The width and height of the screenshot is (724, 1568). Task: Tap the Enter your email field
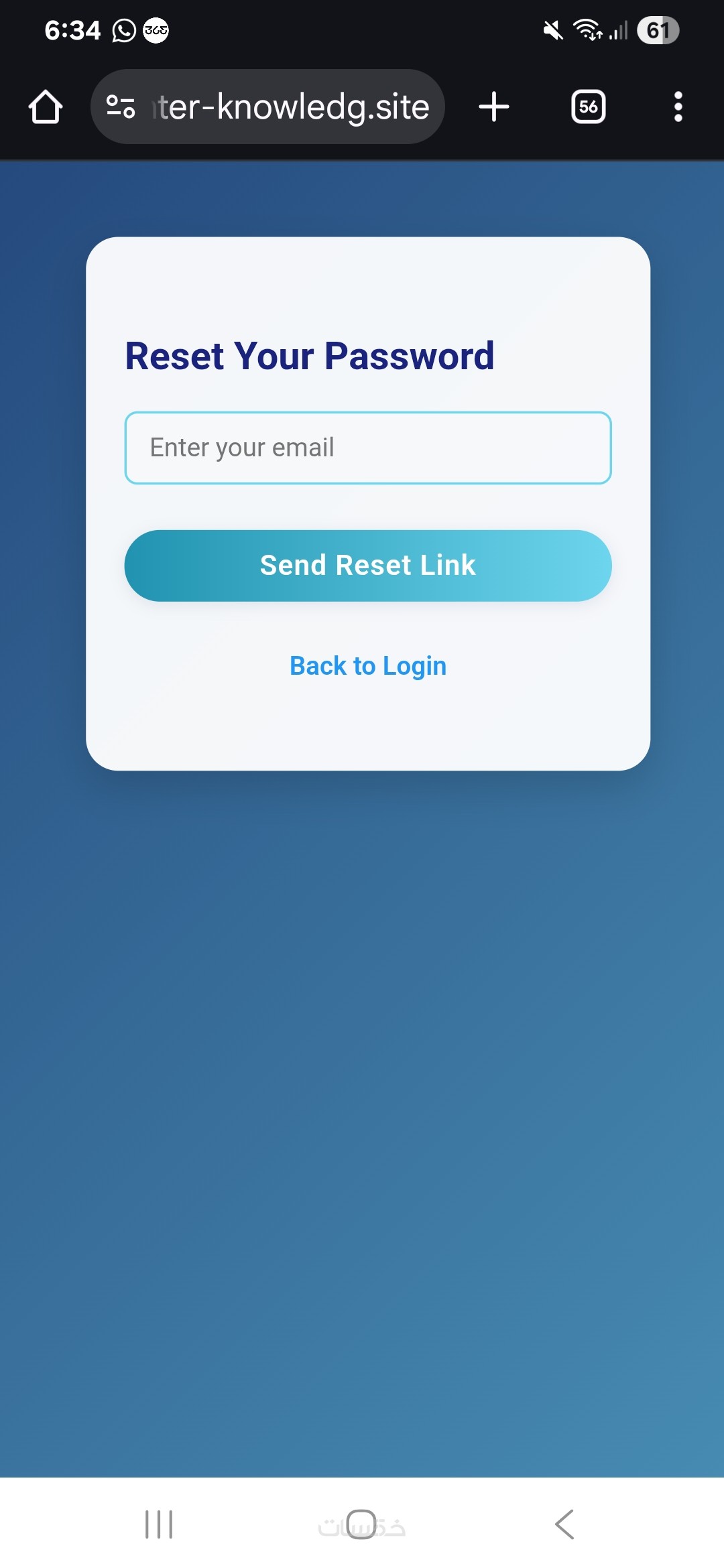[x=367, y=448]
